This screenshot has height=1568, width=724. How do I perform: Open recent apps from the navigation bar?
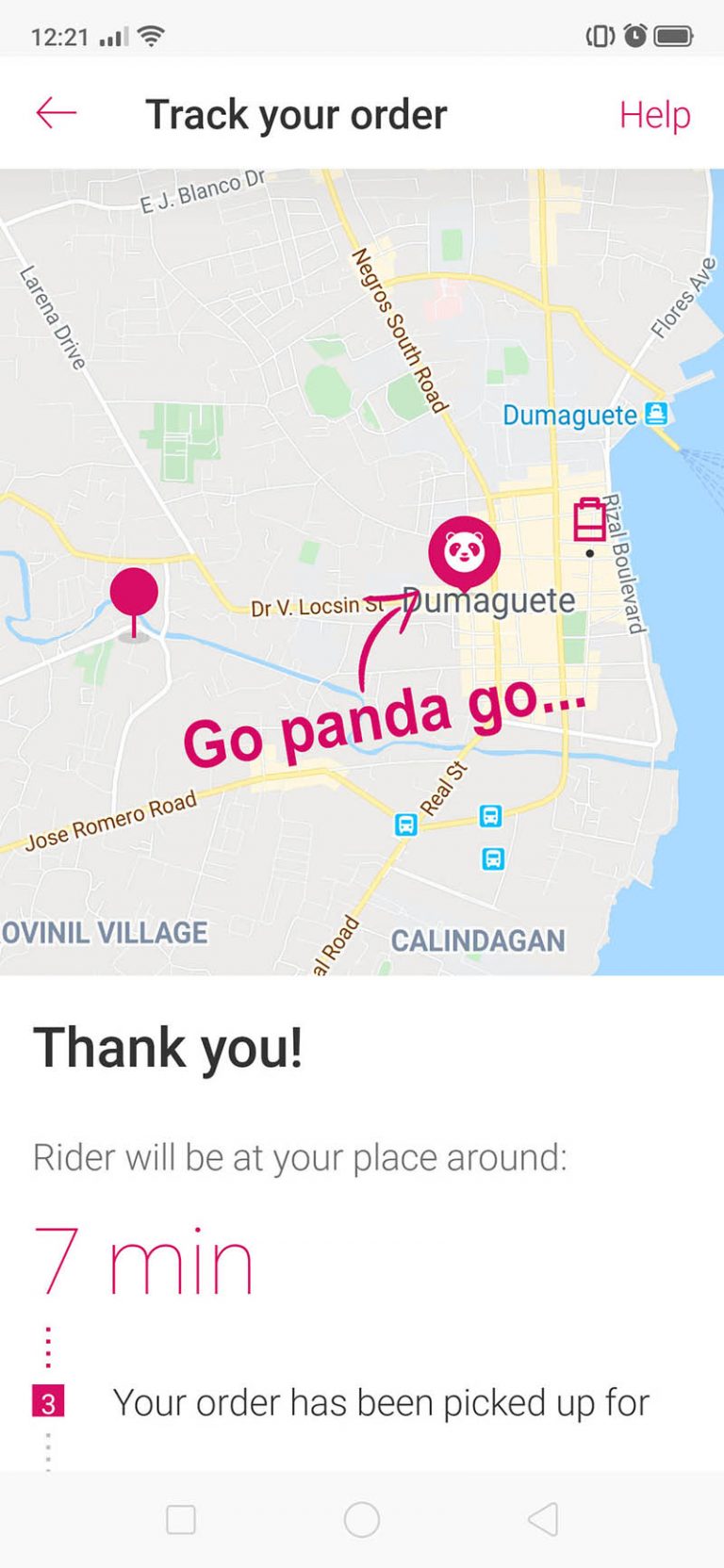181,1519
